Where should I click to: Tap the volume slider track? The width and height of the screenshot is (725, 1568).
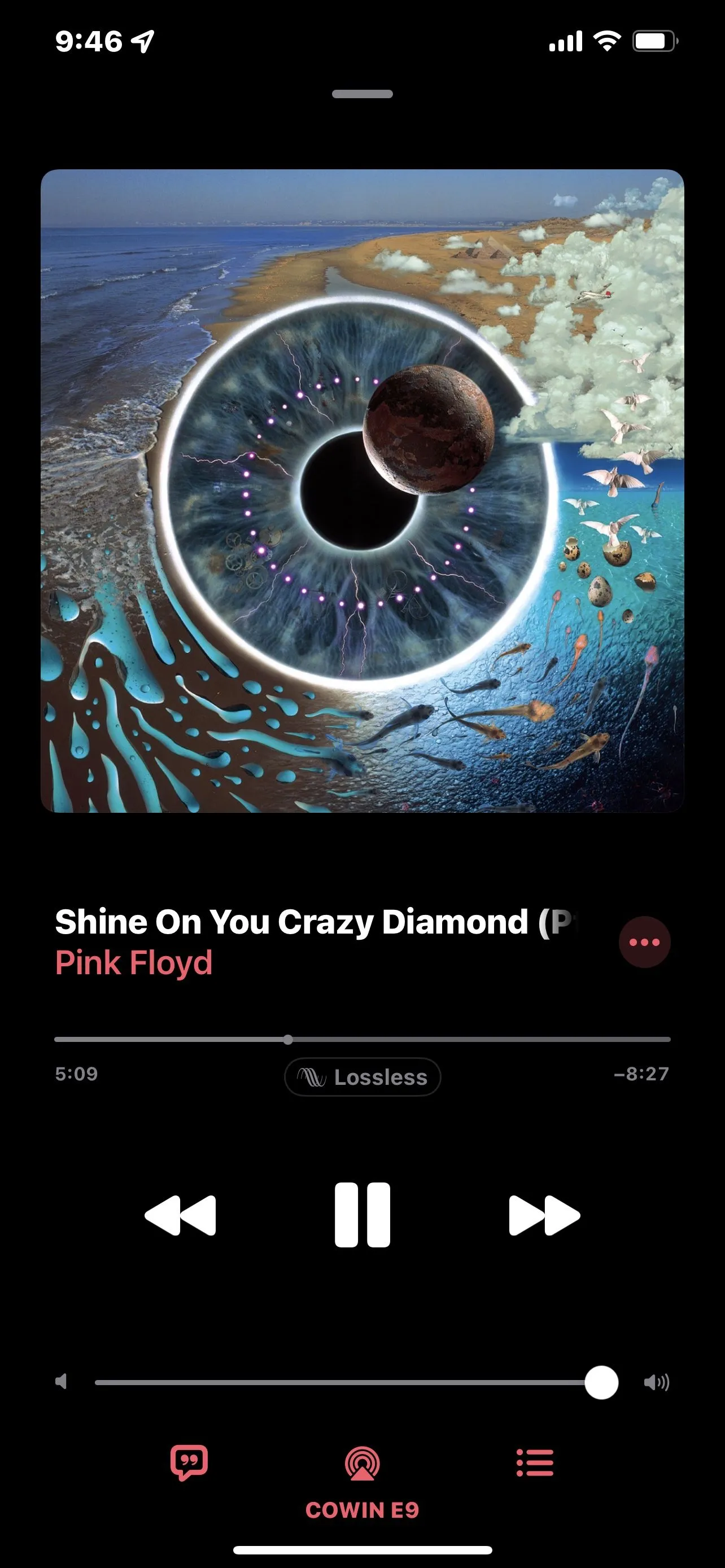341,1382
